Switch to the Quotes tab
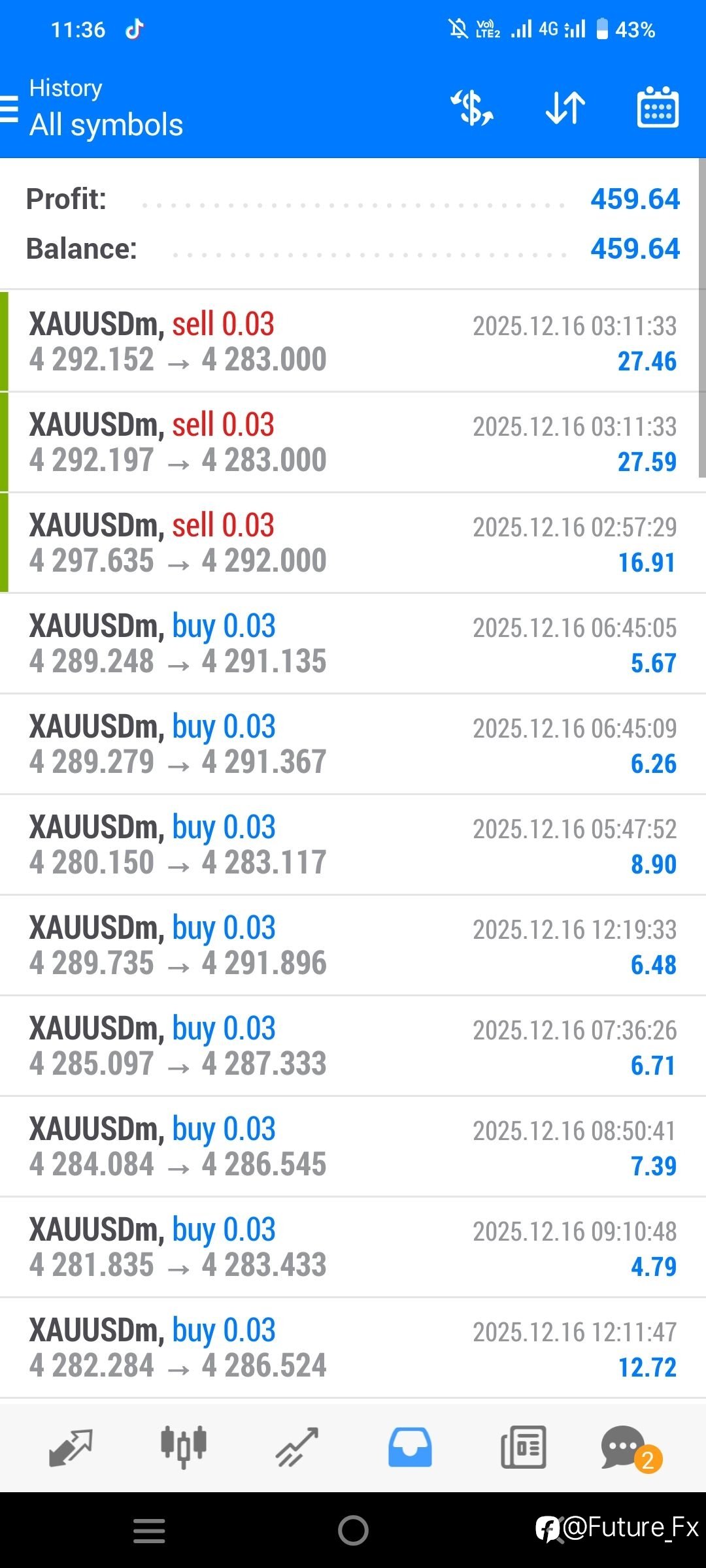706x1568 pixels. click(x=71, y=1447)
